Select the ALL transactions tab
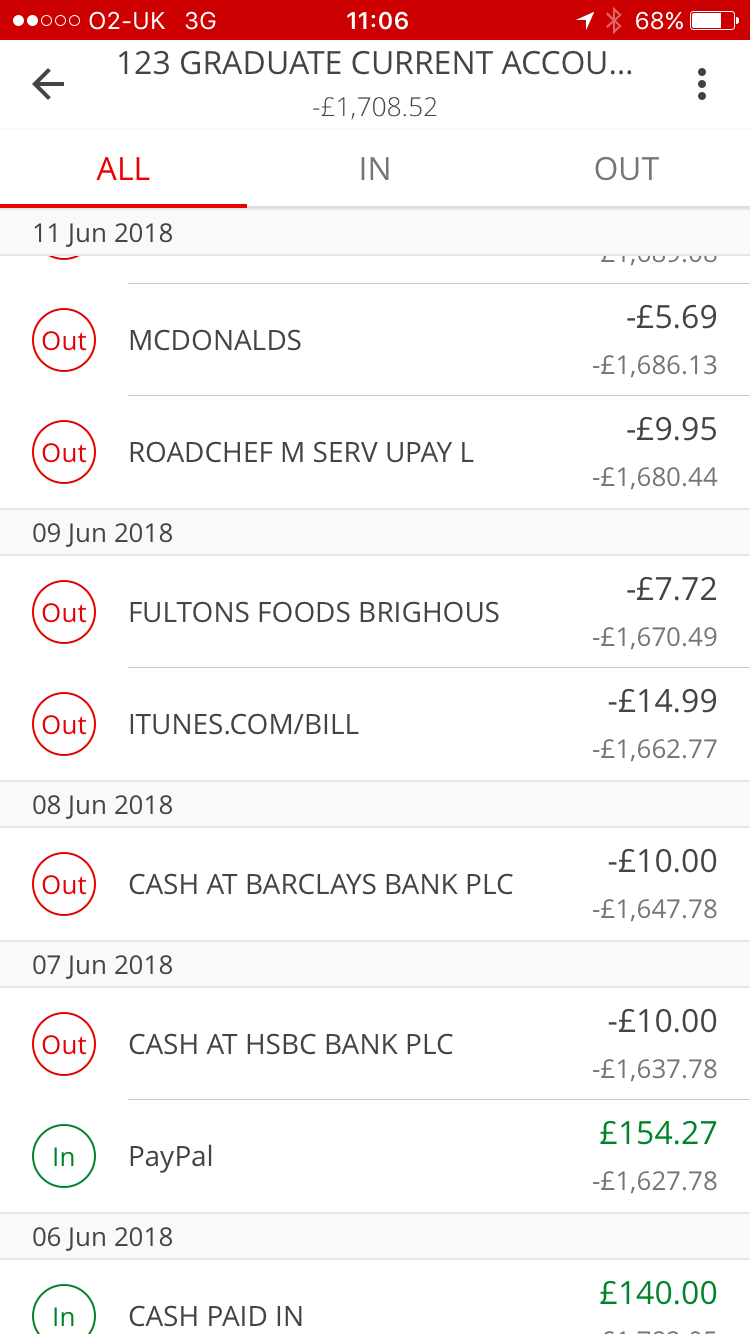This screenshot has width=750, height=1334. [123, 169]
